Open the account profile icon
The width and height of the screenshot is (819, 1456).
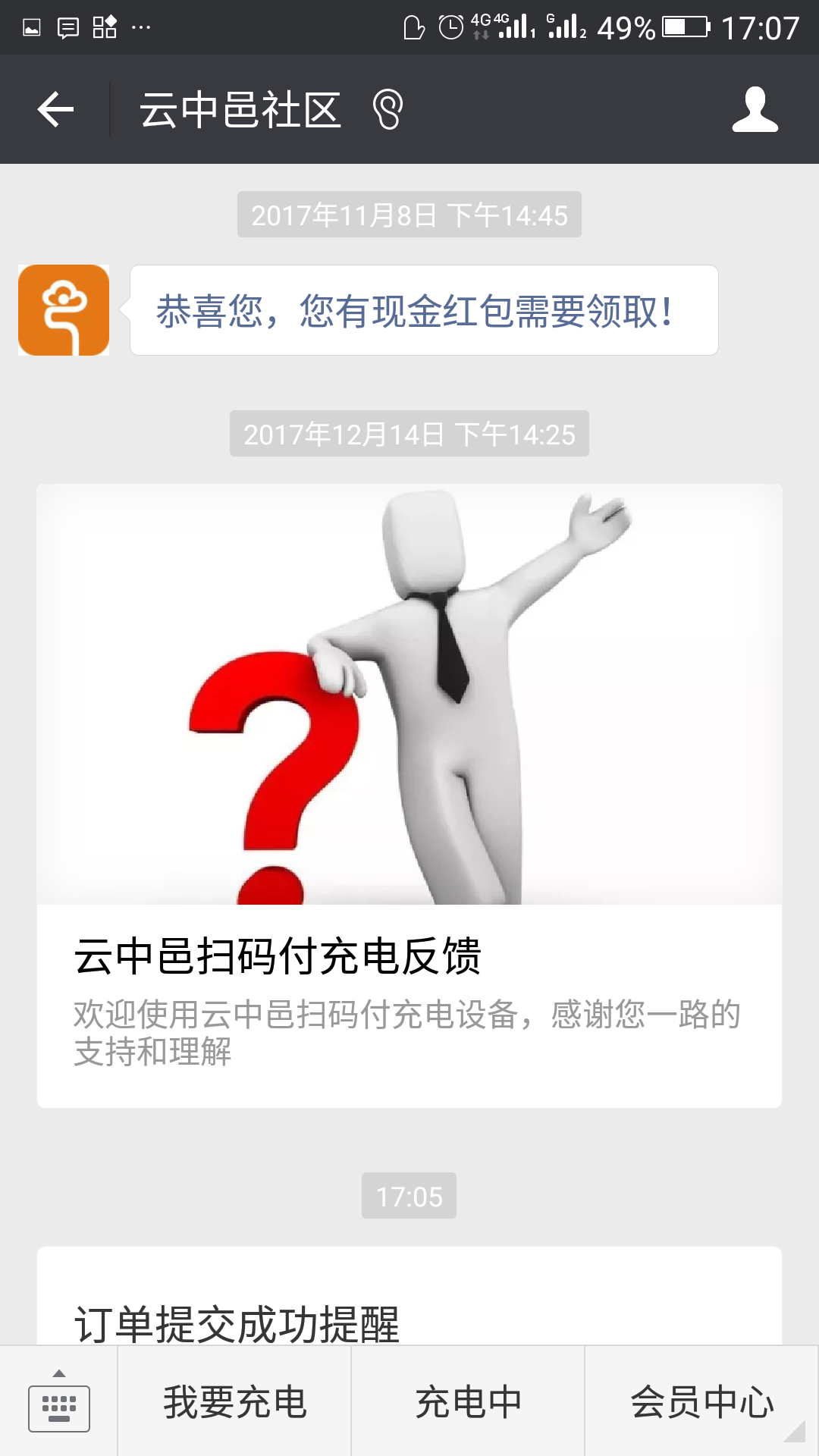755,110
